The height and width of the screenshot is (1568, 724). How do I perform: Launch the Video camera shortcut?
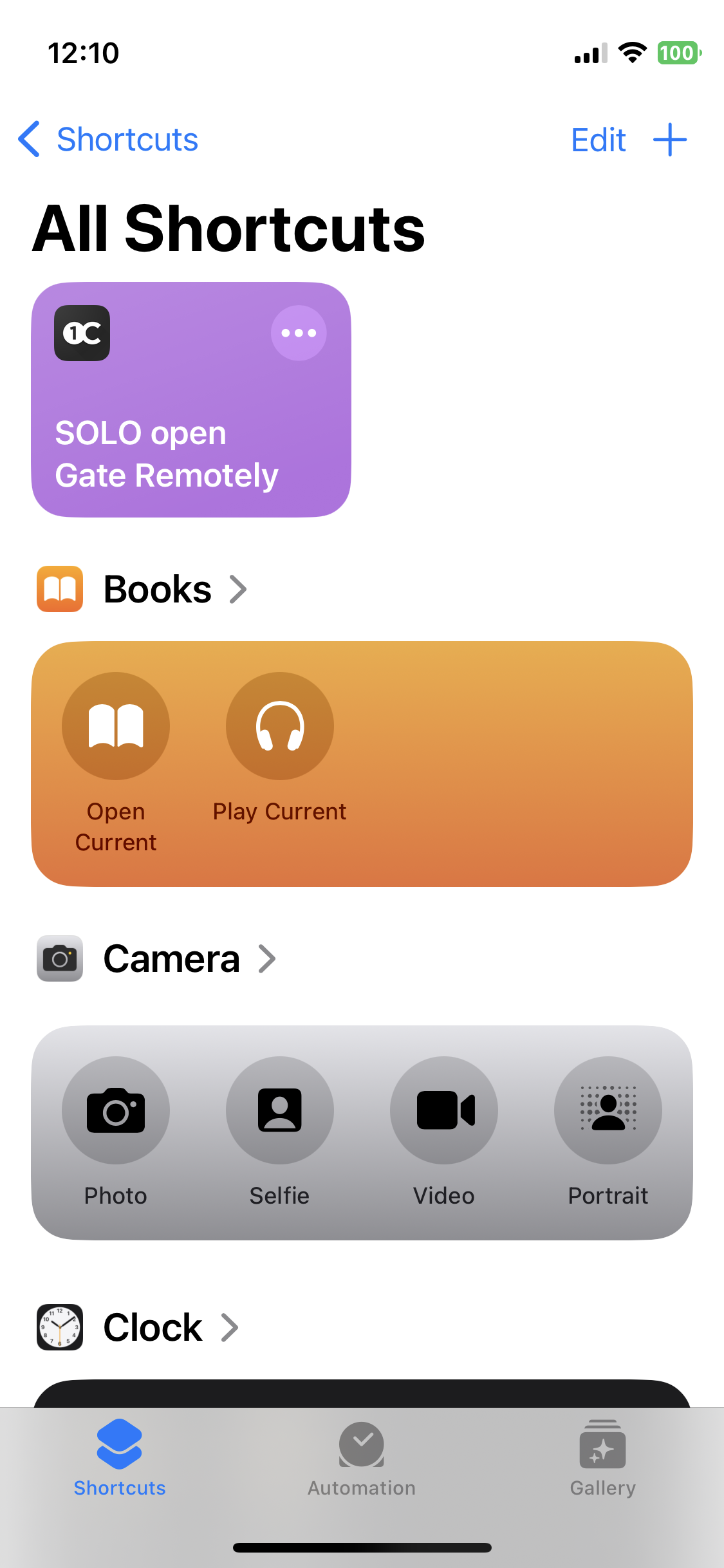pos(444,1132)
